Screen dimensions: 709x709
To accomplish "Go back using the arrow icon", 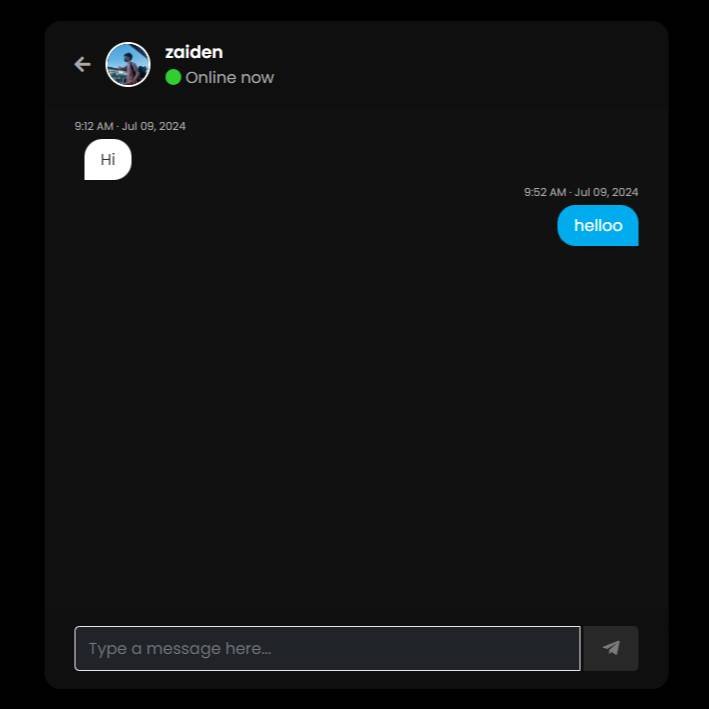I will (x=82, y=64).
